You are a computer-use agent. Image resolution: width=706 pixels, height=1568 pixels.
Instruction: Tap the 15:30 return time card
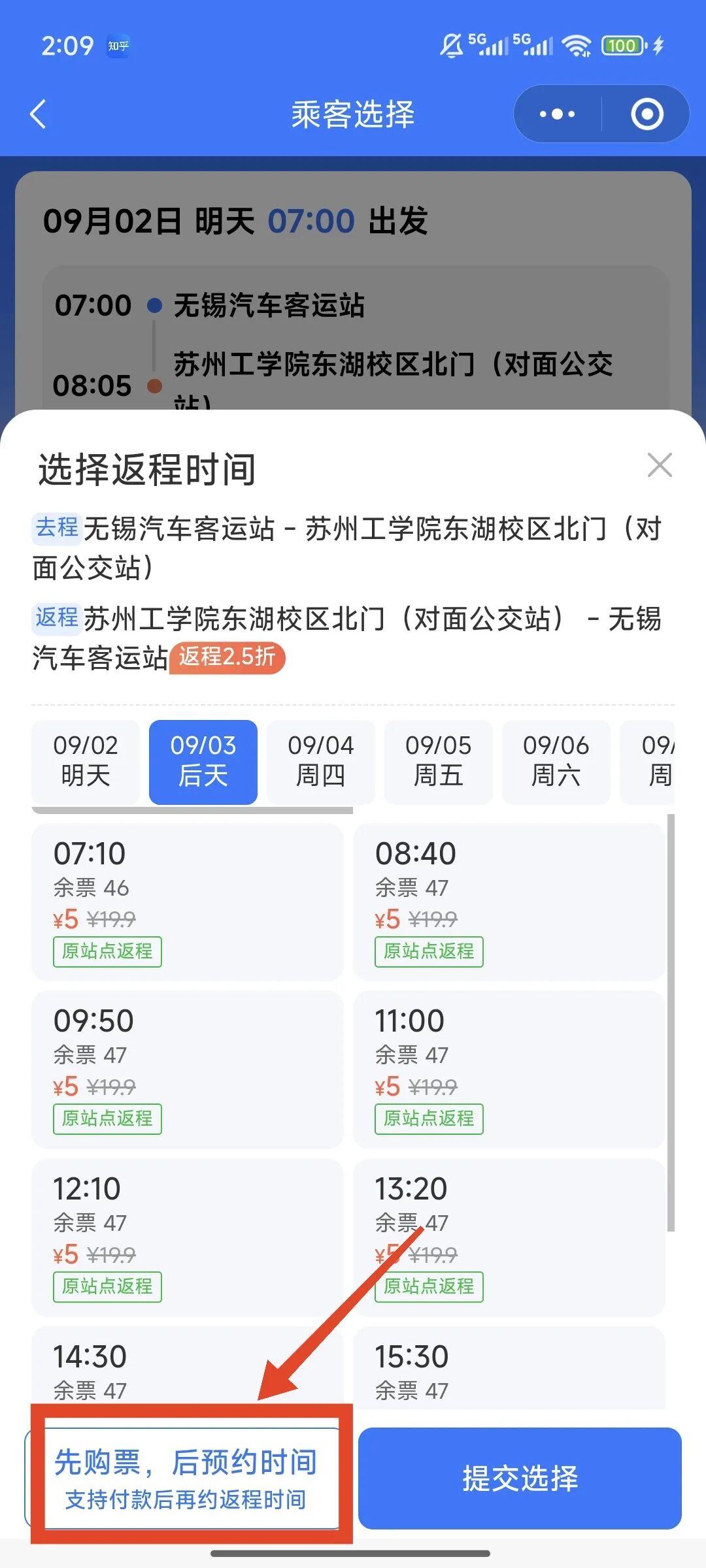point(509,1367)
